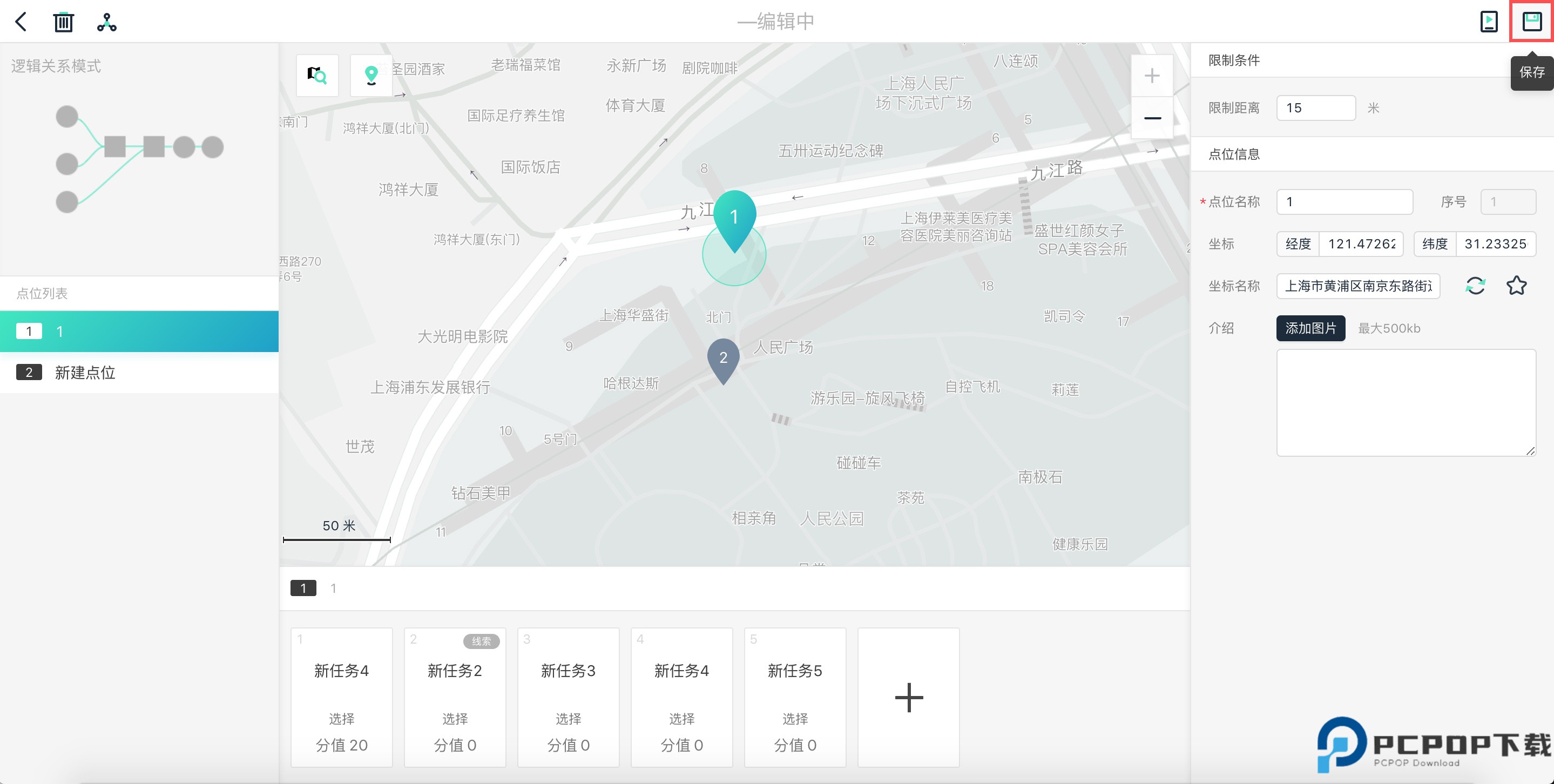
Task: Tap the 添加图片 button
Action: (1310, 328)
